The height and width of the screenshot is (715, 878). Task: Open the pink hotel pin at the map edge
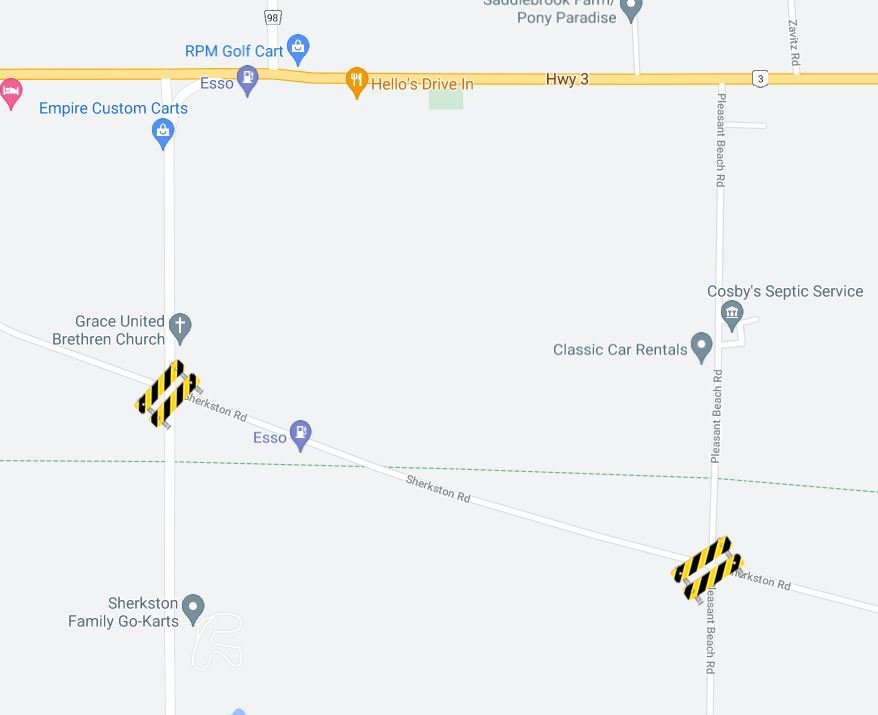(10, 93)
